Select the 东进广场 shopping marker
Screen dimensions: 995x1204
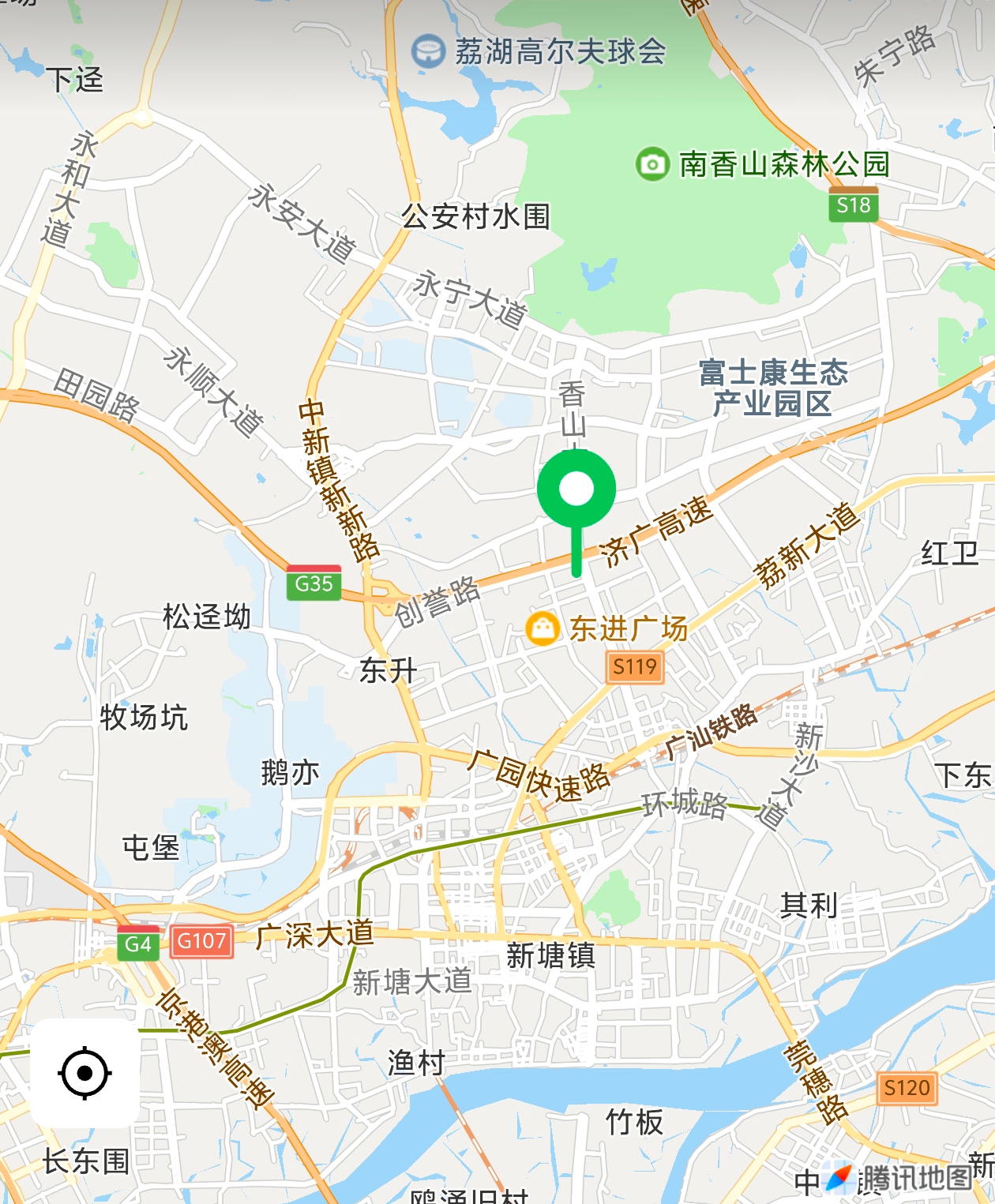tap(543, 629)
